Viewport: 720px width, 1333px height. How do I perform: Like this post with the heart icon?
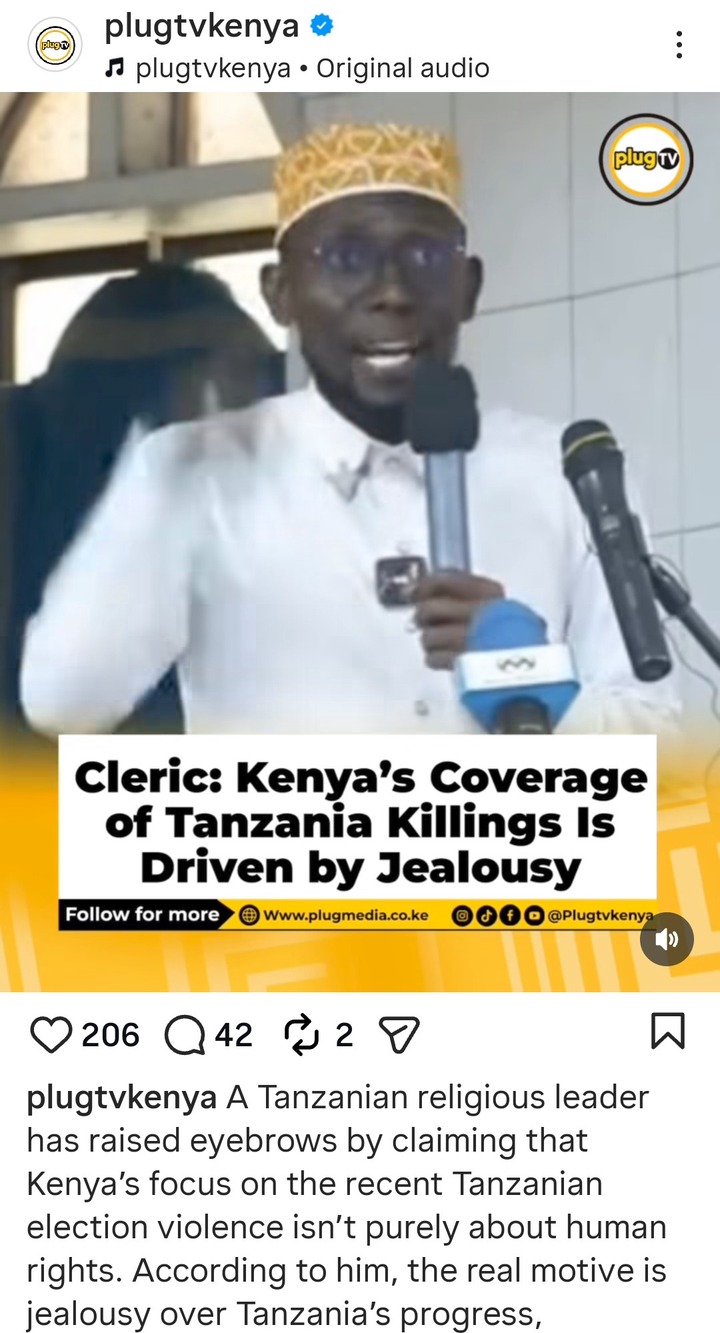[x=51, y=1034]
